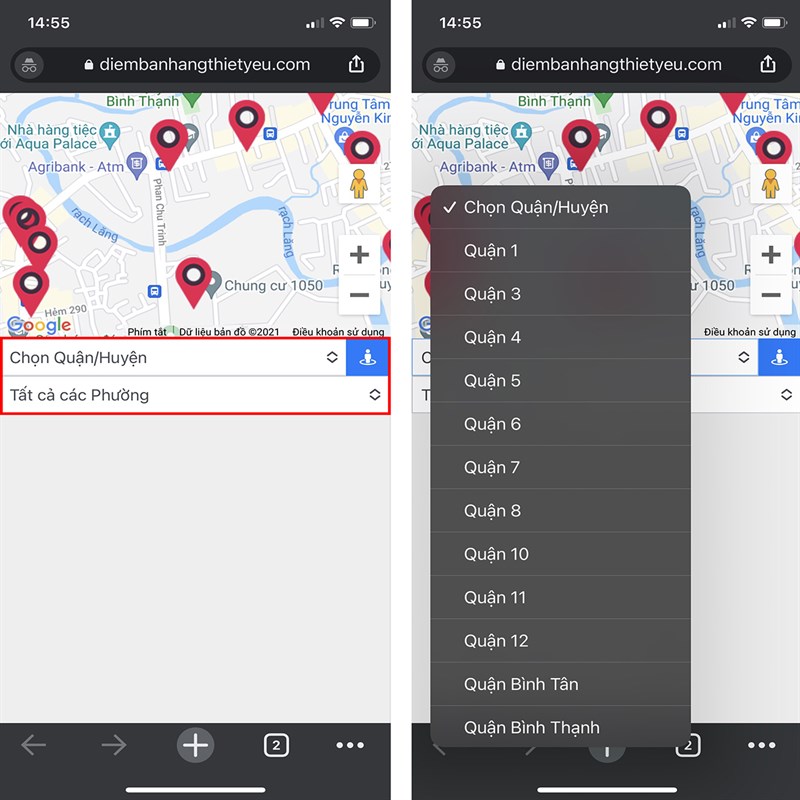The image size is (800, 800).
Task: Open the Tất cả các Phường dropdown
Action: (x=195, y=395)
